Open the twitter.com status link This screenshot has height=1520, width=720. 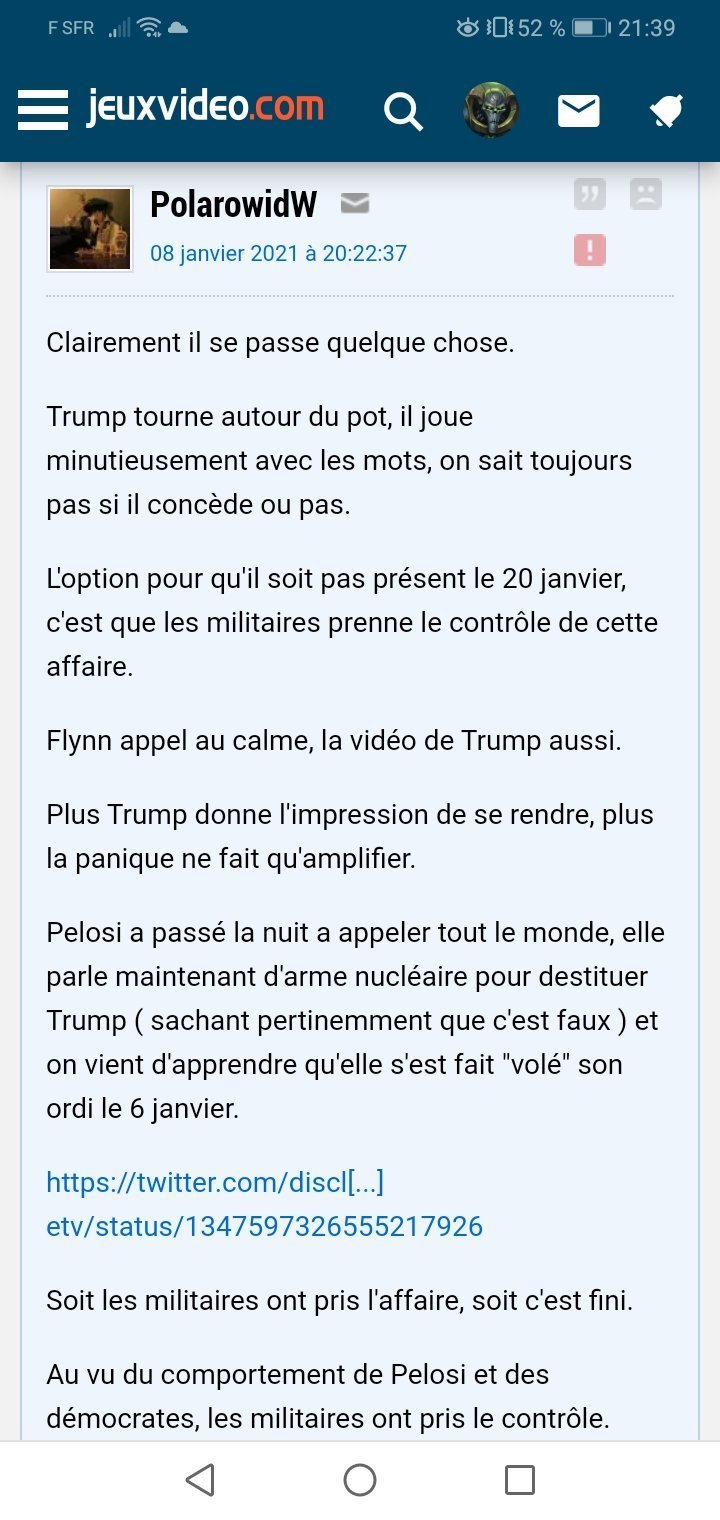pos(265,1204)
